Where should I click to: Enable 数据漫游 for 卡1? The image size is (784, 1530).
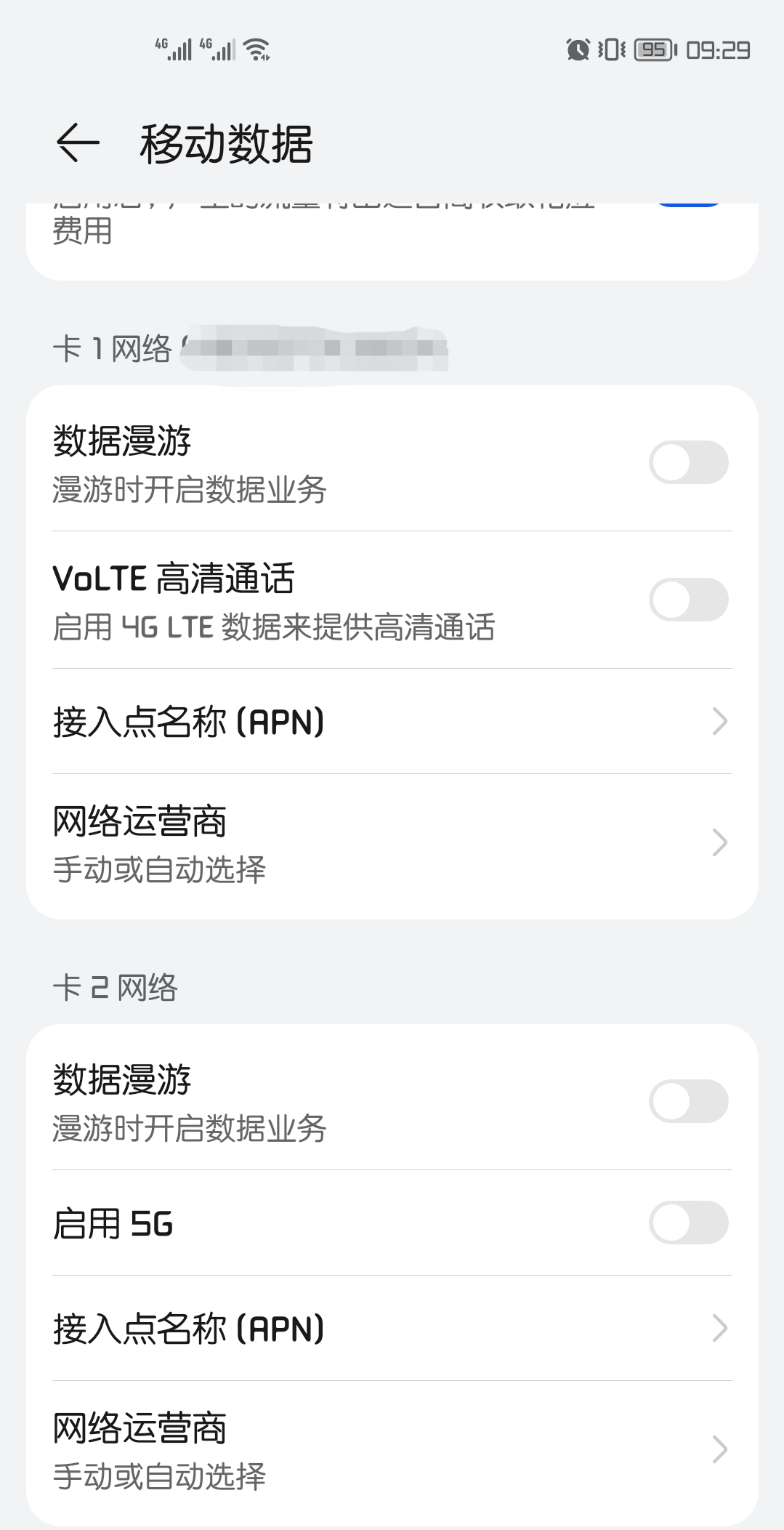688,462
